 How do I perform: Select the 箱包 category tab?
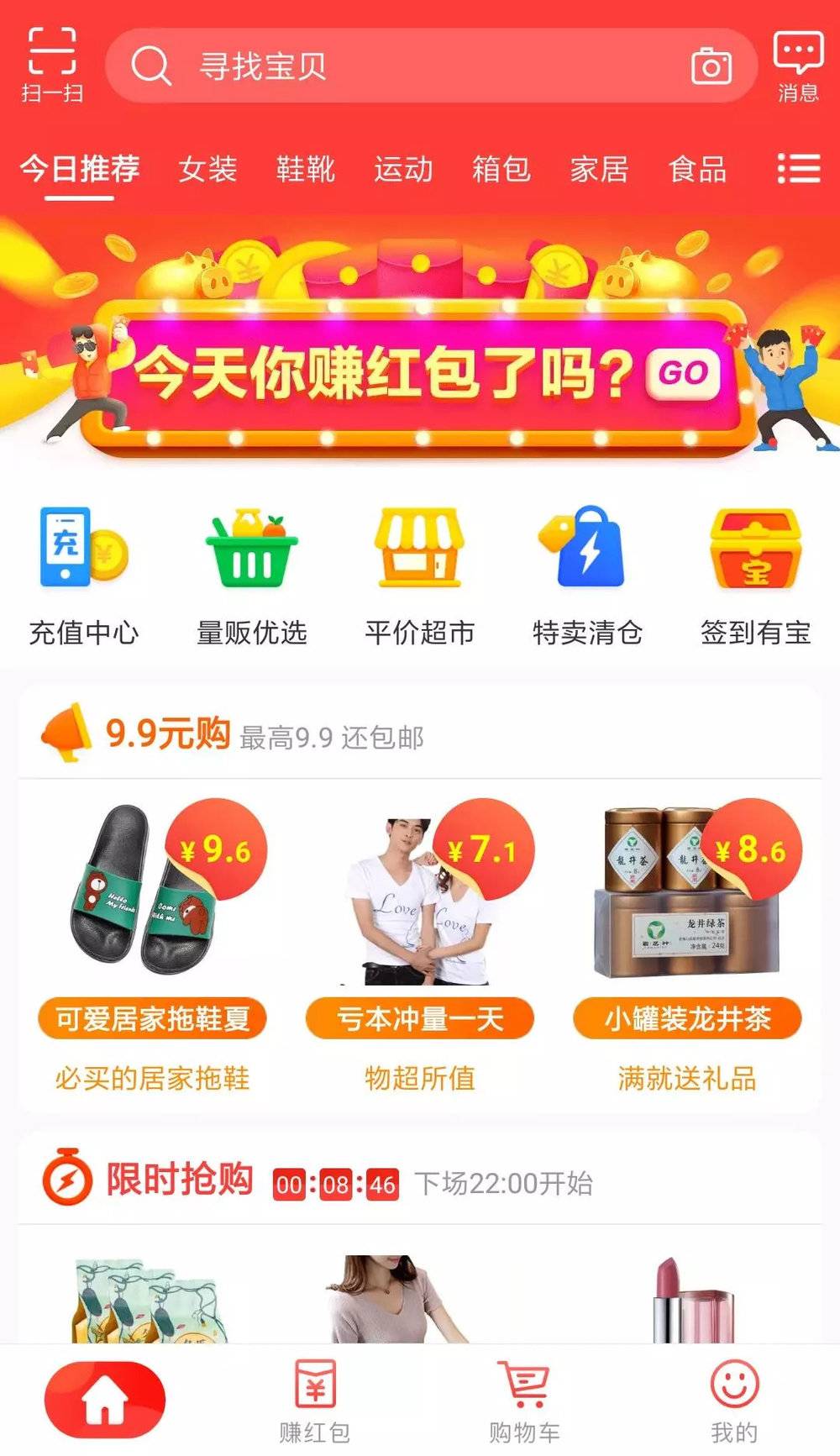(501, 169)
